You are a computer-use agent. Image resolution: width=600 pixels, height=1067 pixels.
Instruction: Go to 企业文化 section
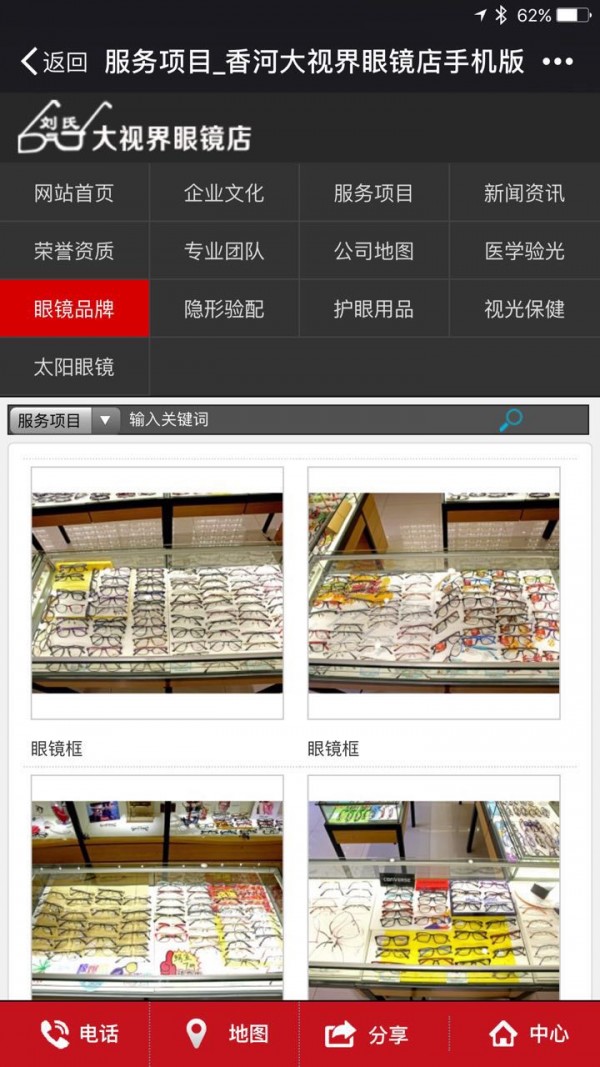(x=224, y=193)
